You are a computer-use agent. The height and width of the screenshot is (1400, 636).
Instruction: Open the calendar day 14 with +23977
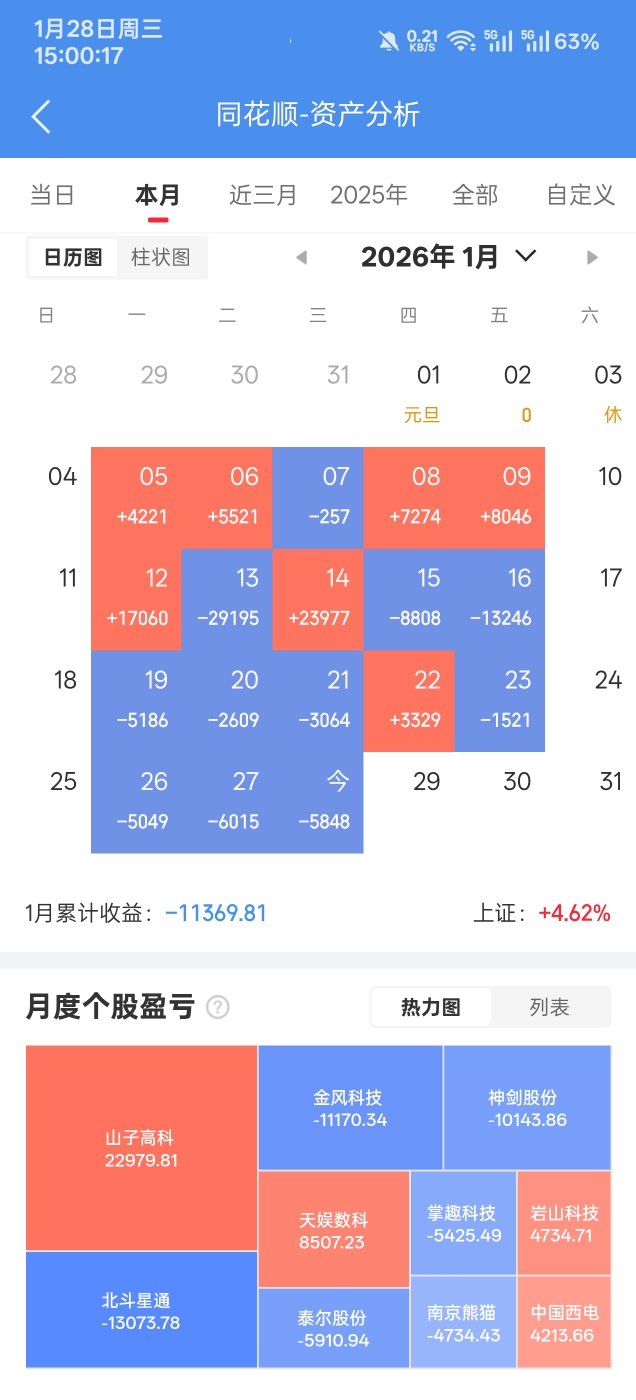pyautogui.click(x=318, y=599)
